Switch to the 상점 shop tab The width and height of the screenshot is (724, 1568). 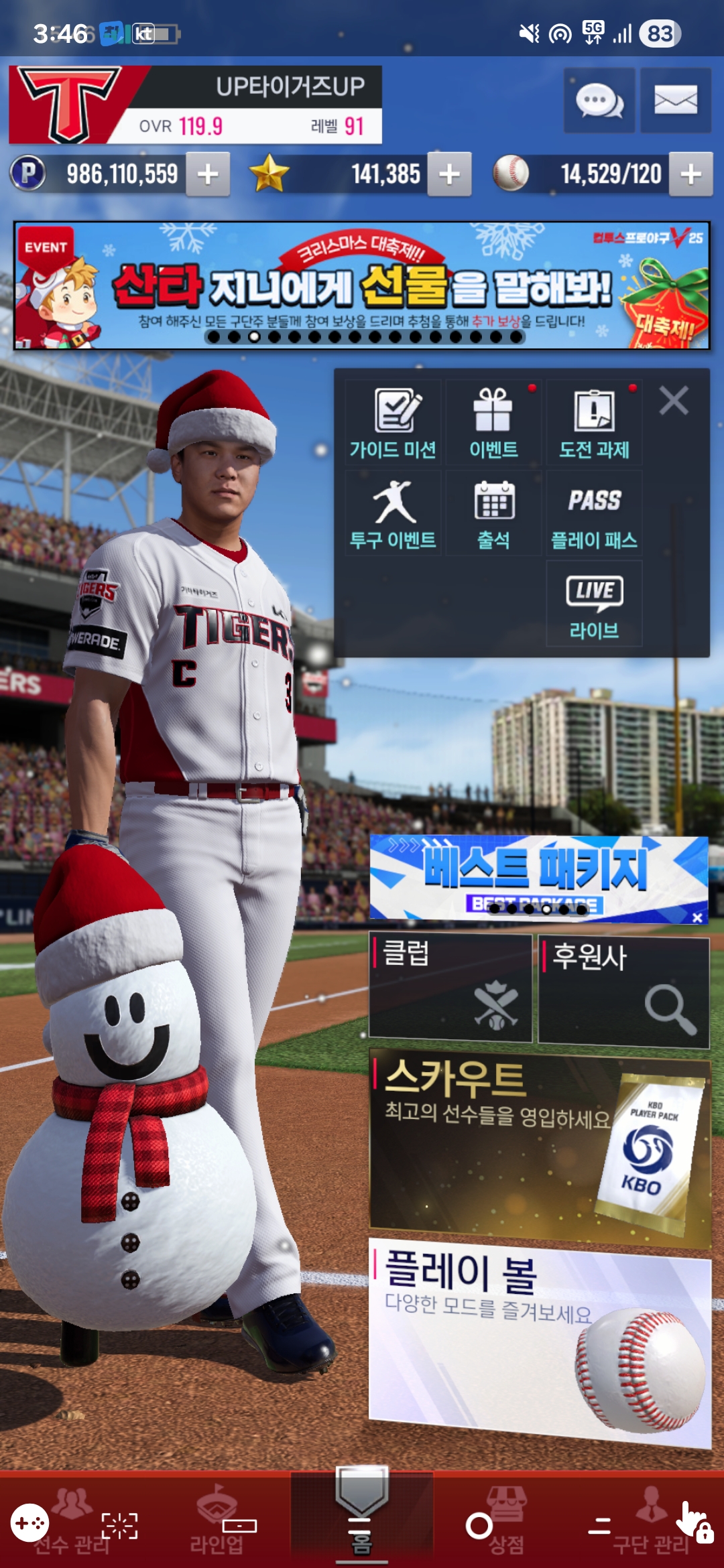(506, 1522)
